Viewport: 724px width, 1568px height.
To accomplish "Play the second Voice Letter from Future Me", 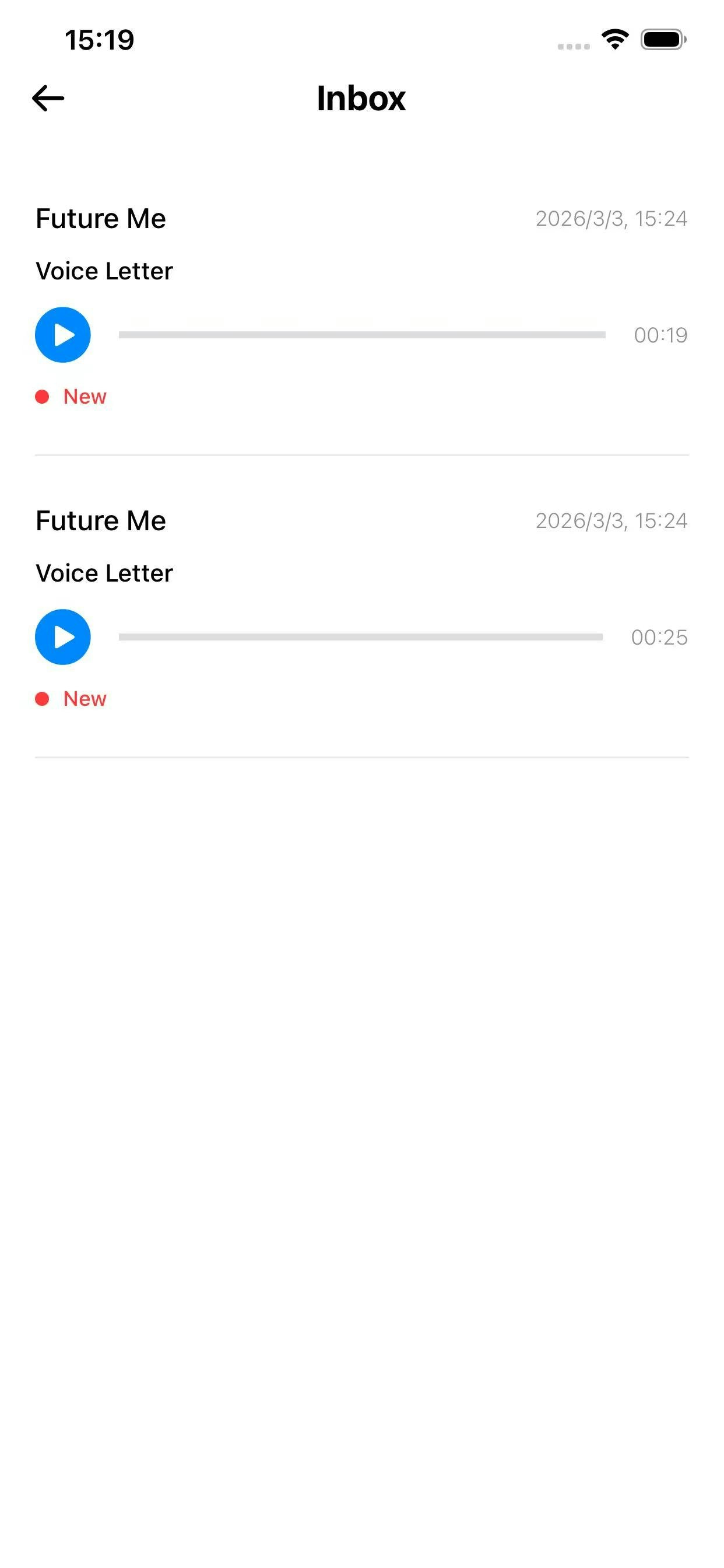I will click(x=63, y=636).
